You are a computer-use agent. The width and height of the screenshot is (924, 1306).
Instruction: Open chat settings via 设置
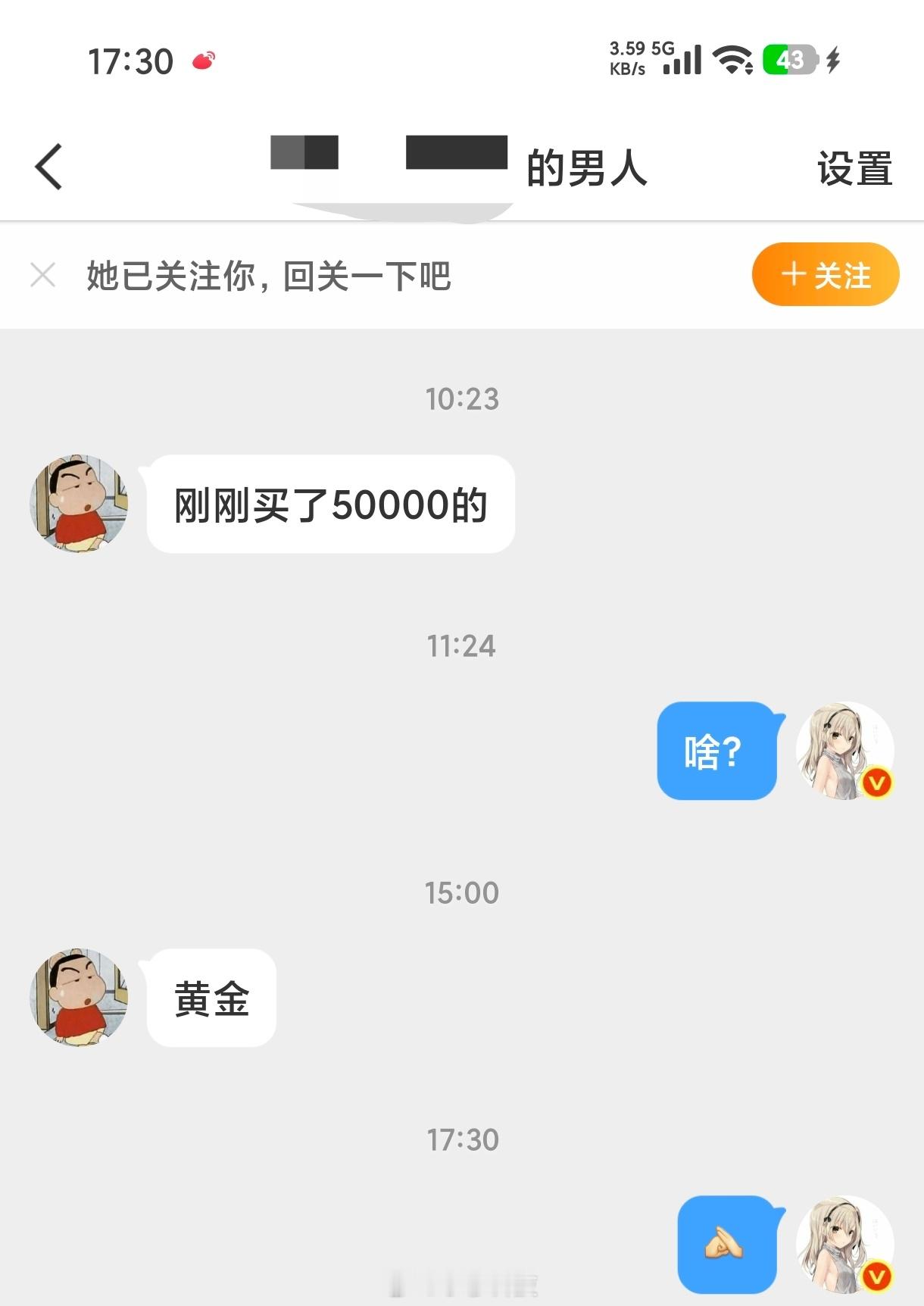click(x=854, y=170)
